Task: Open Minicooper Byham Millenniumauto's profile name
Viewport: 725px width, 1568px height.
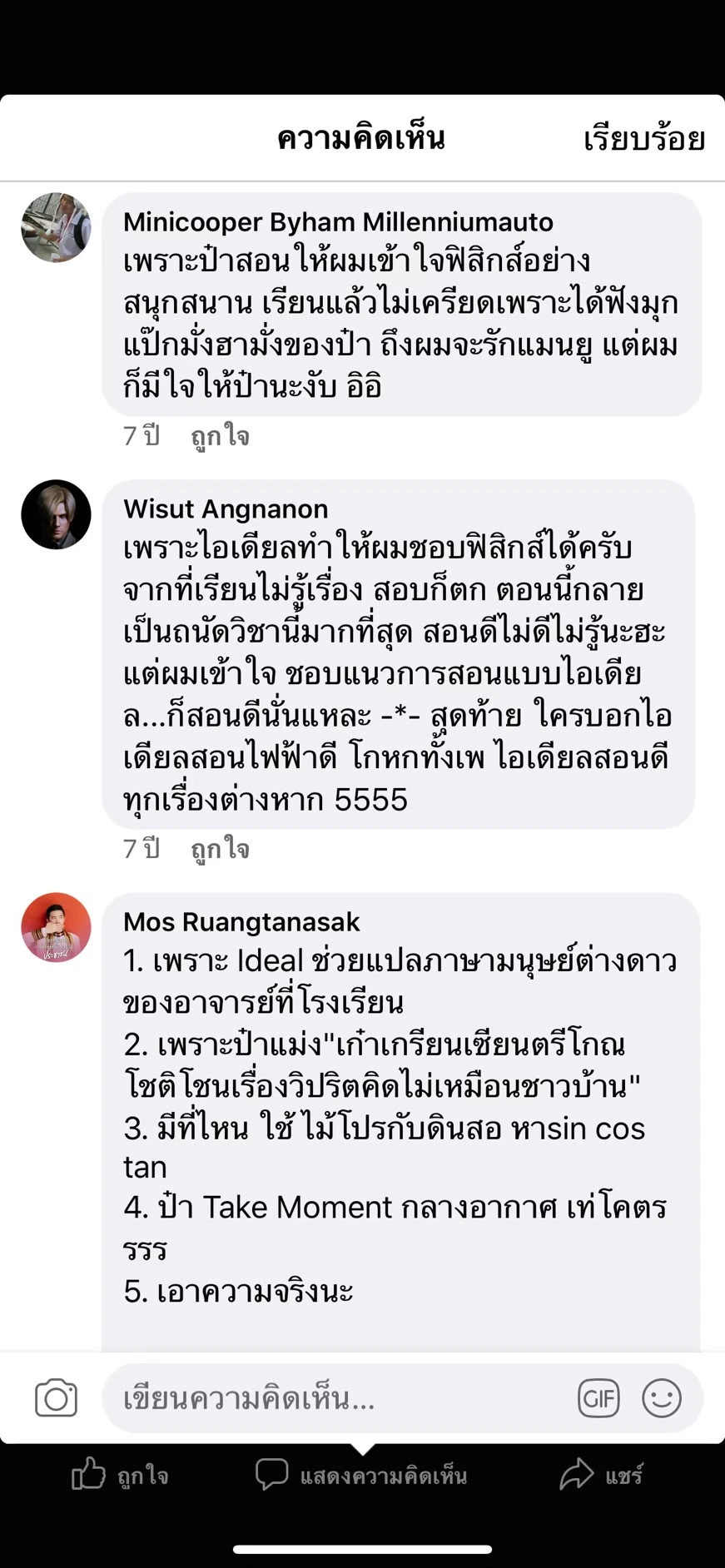Action: tap(338, 222)
